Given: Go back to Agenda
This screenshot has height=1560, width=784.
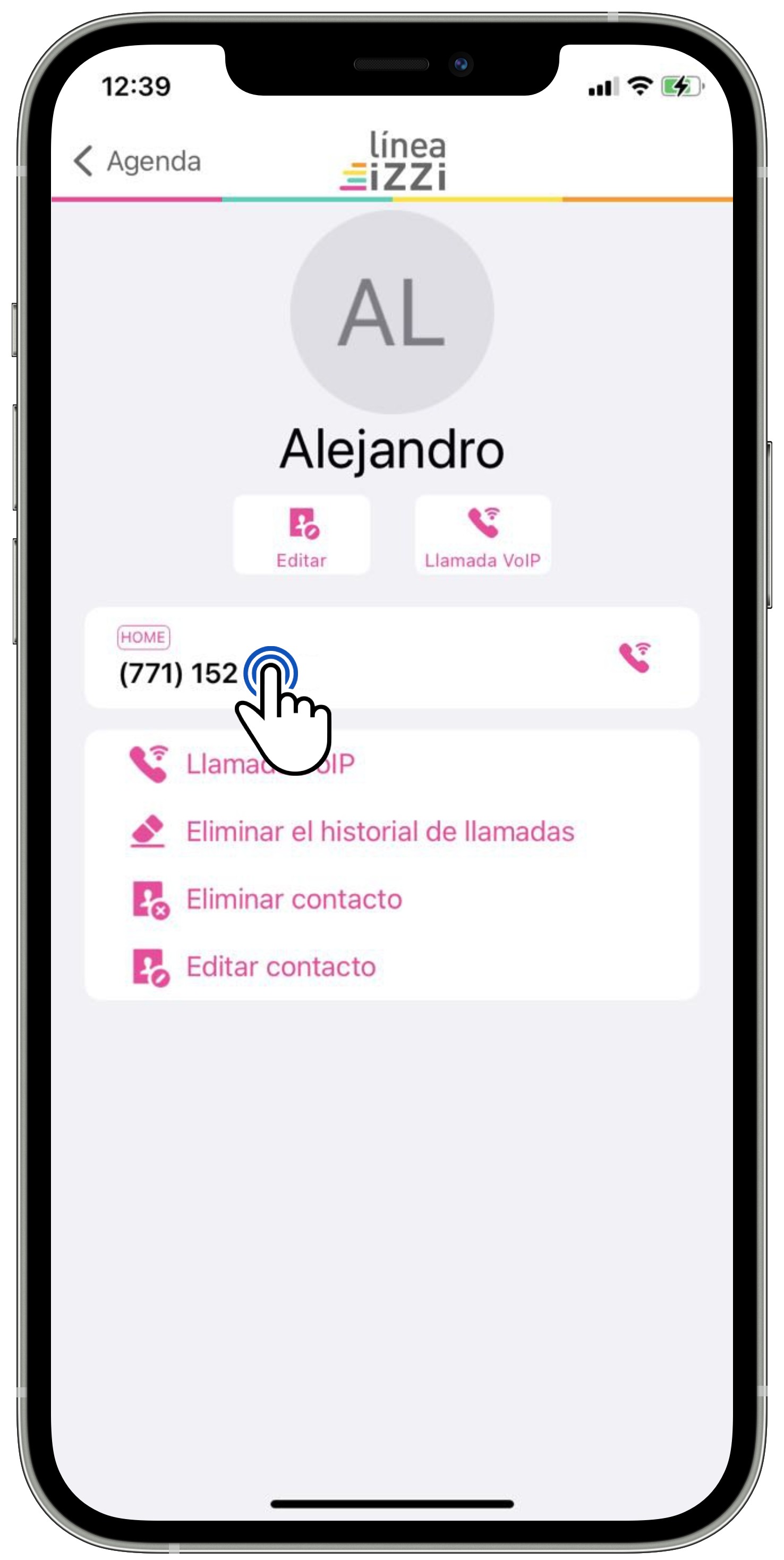Looking at the screenshot, I should pyautogui.click(x=137, y=161).
